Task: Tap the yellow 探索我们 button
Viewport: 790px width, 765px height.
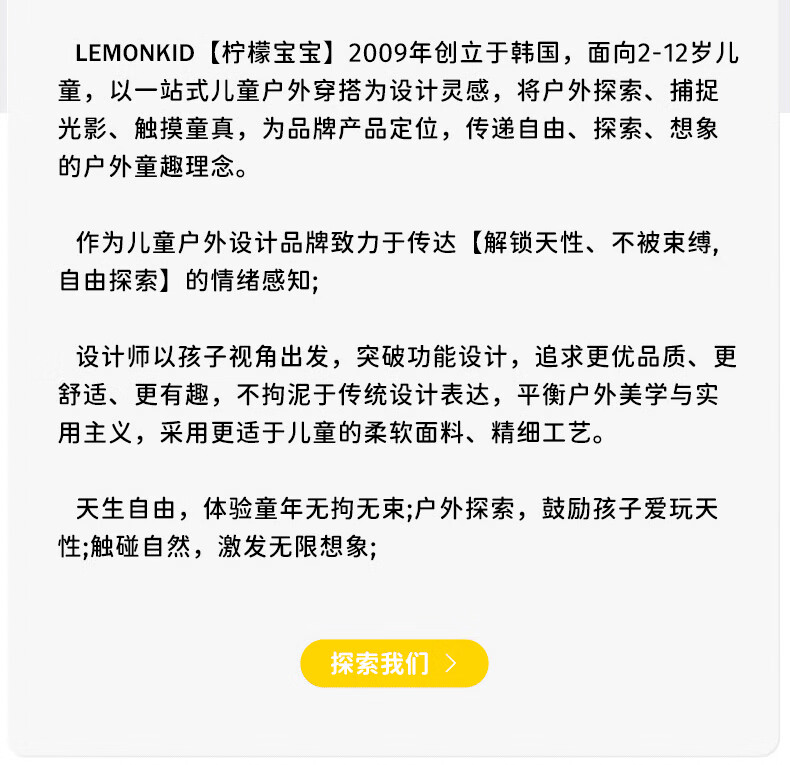Action: pos(394,663)
